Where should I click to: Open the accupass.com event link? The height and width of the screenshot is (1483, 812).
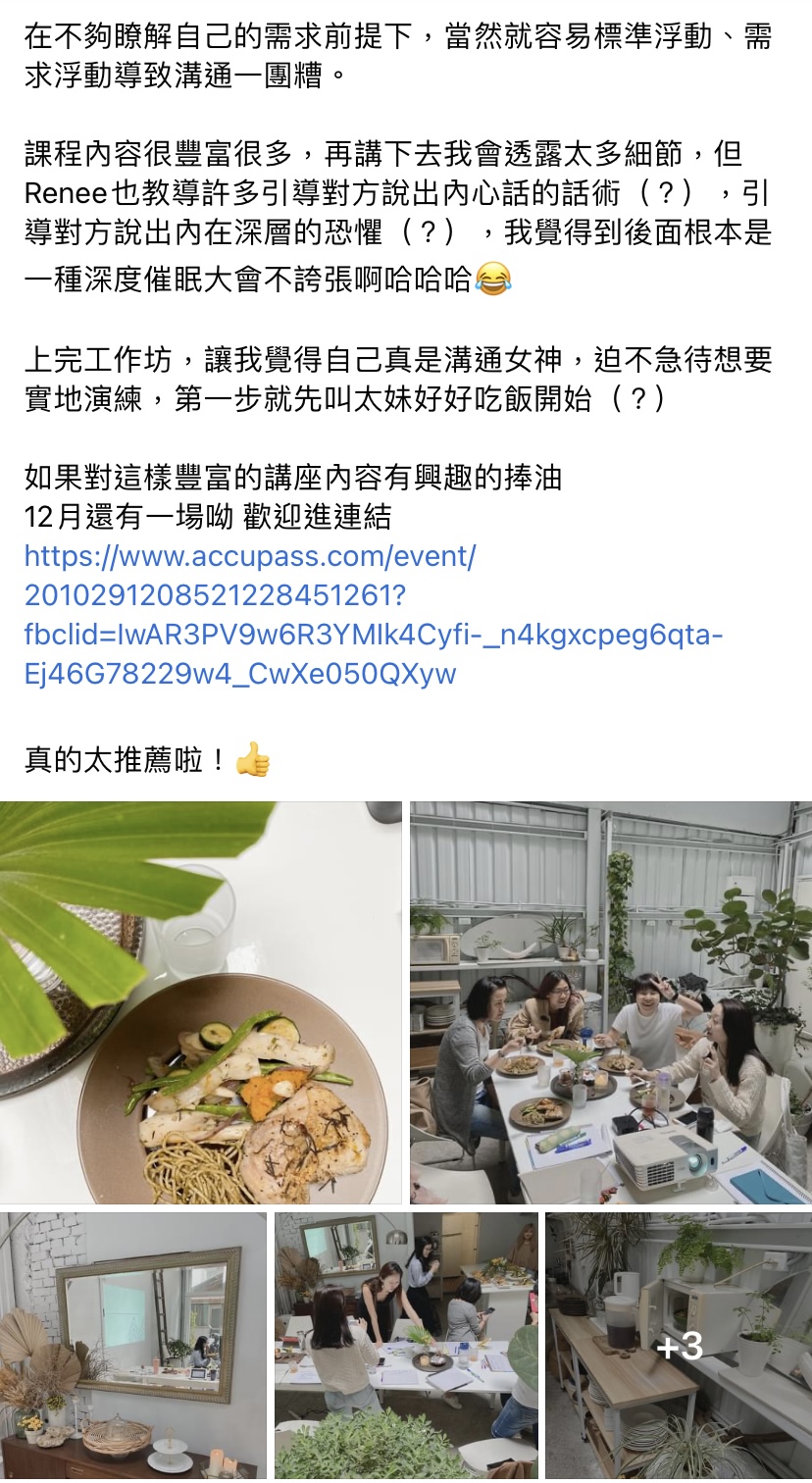tap(374, 615)
